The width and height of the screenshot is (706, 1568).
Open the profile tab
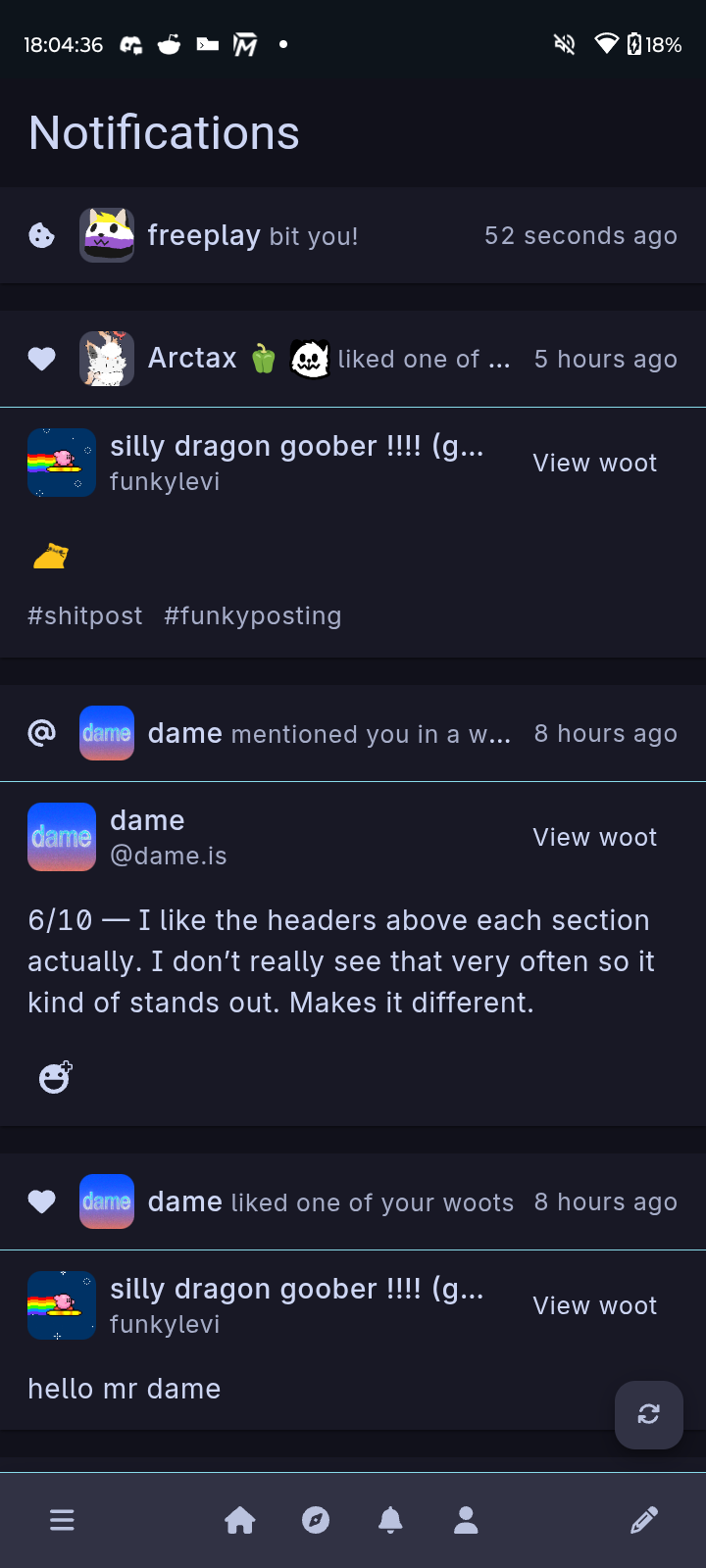(466, 1520)
